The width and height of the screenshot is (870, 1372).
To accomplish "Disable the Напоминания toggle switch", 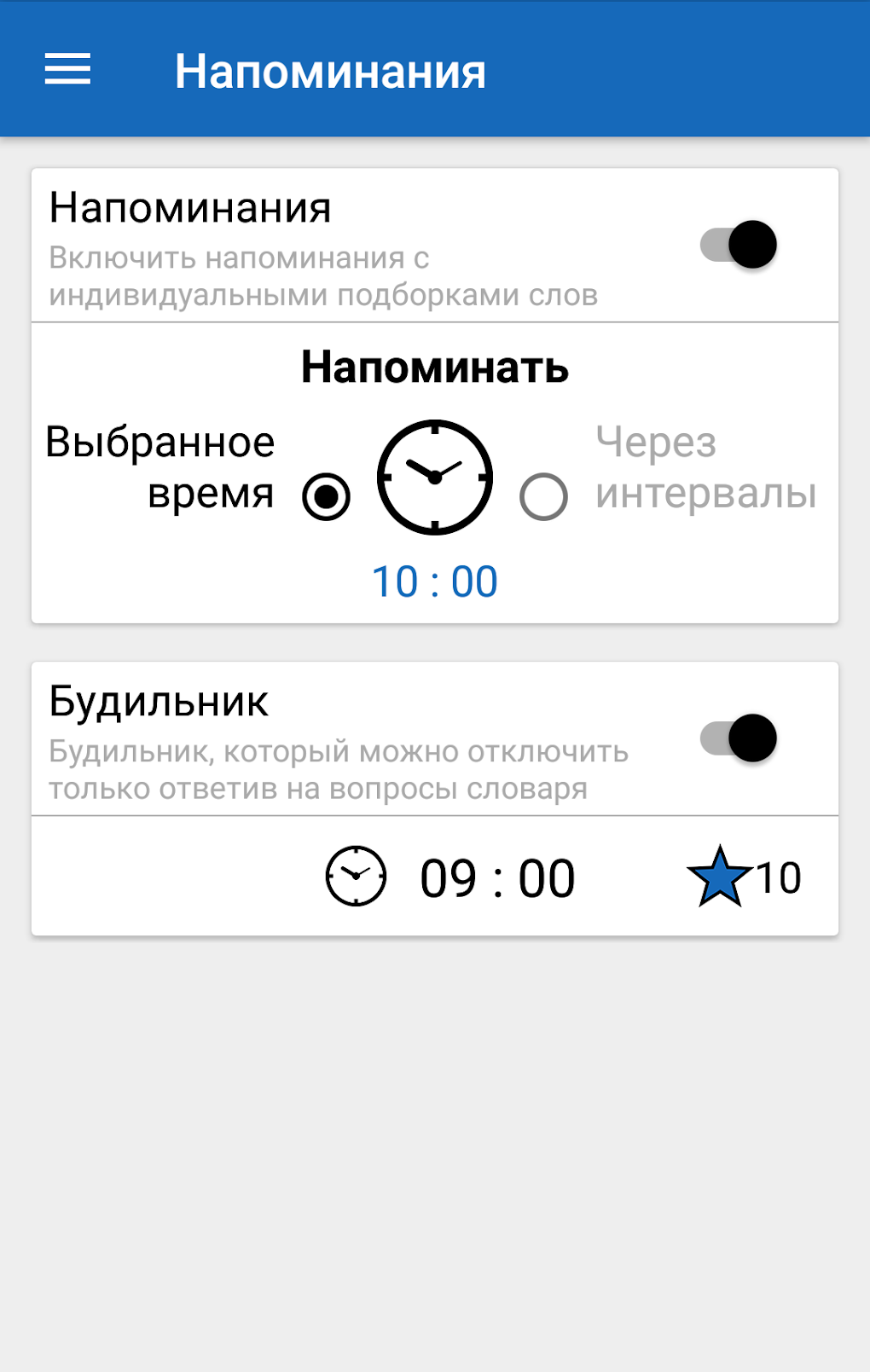I will [x=739, y=246].
